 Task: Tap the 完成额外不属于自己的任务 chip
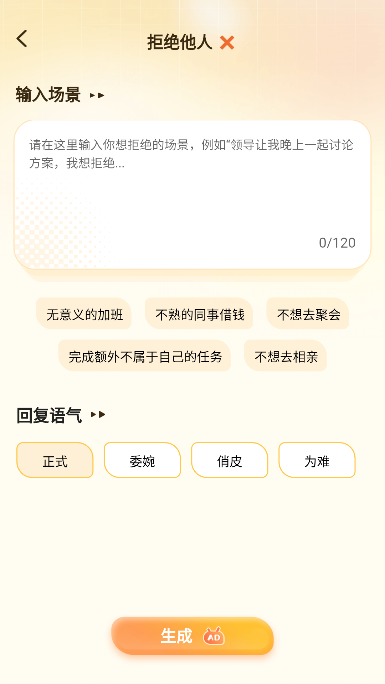point(145,356)
